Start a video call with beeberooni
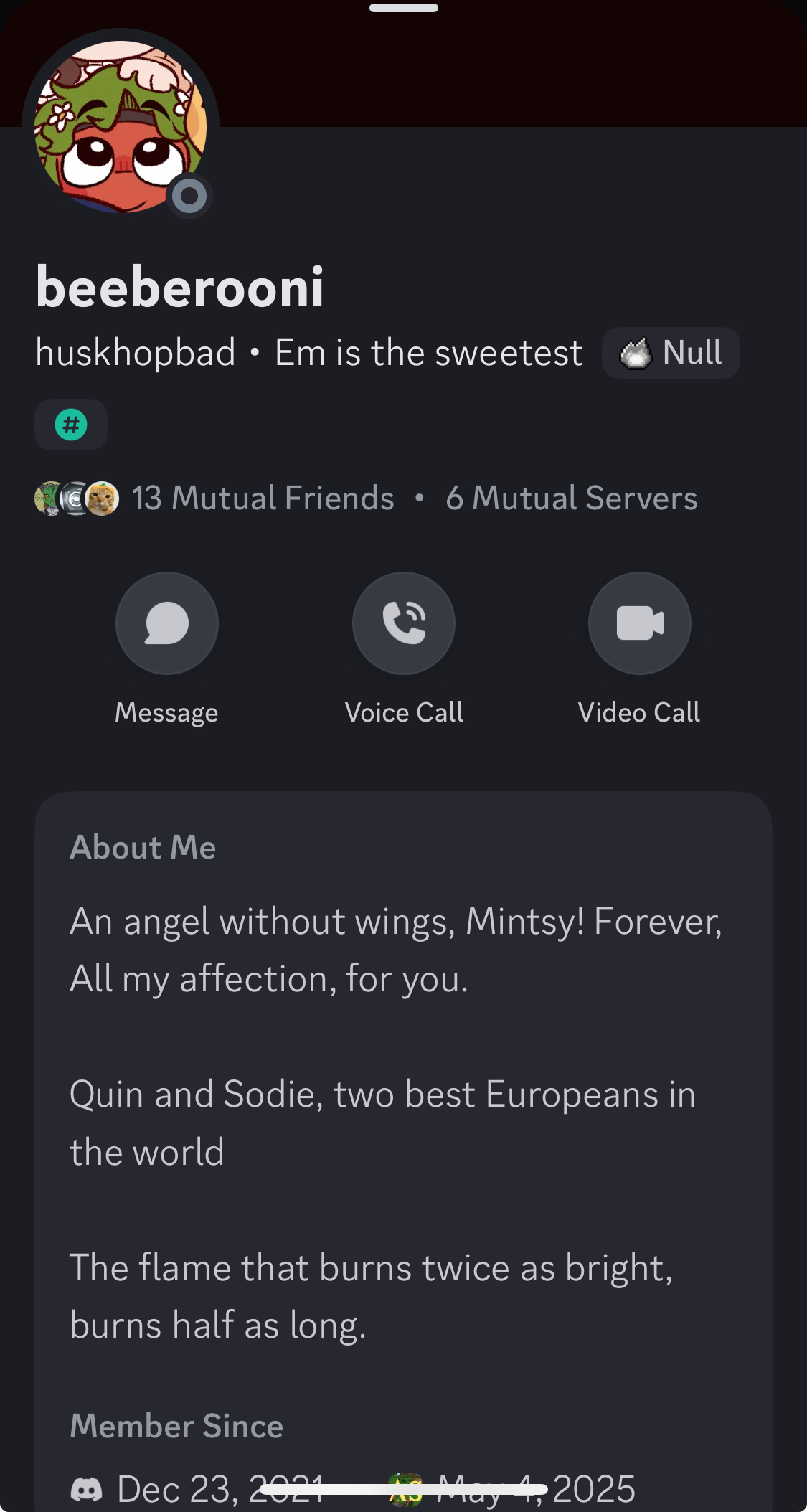This screenshot has height=1512, width=807. coord(639,623)
